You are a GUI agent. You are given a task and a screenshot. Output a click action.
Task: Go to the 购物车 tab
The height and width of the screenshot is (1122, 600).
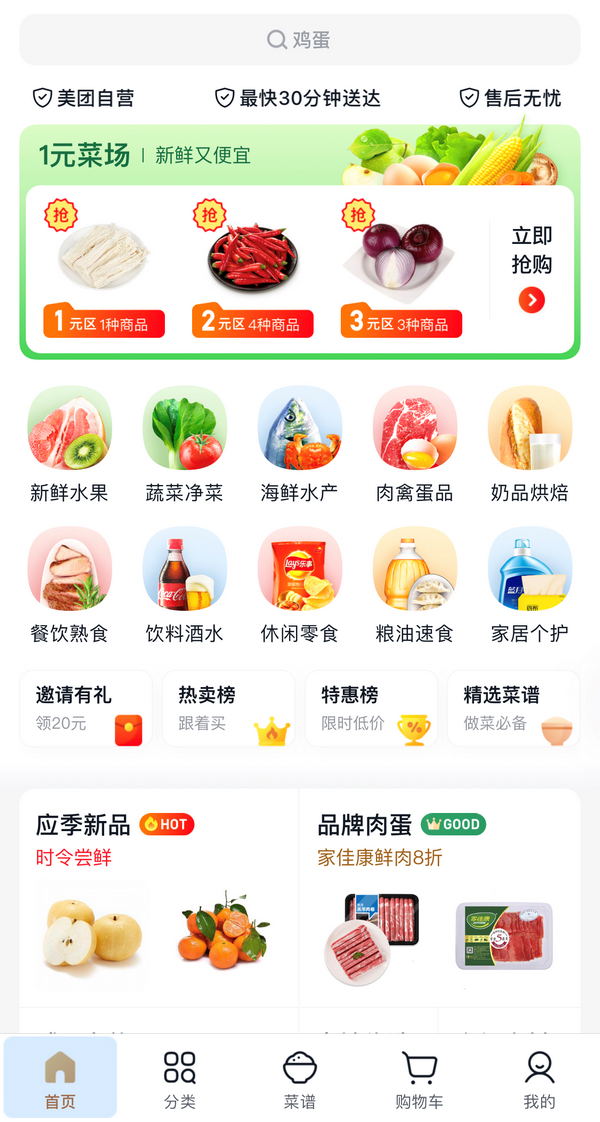coord(419,1079)
